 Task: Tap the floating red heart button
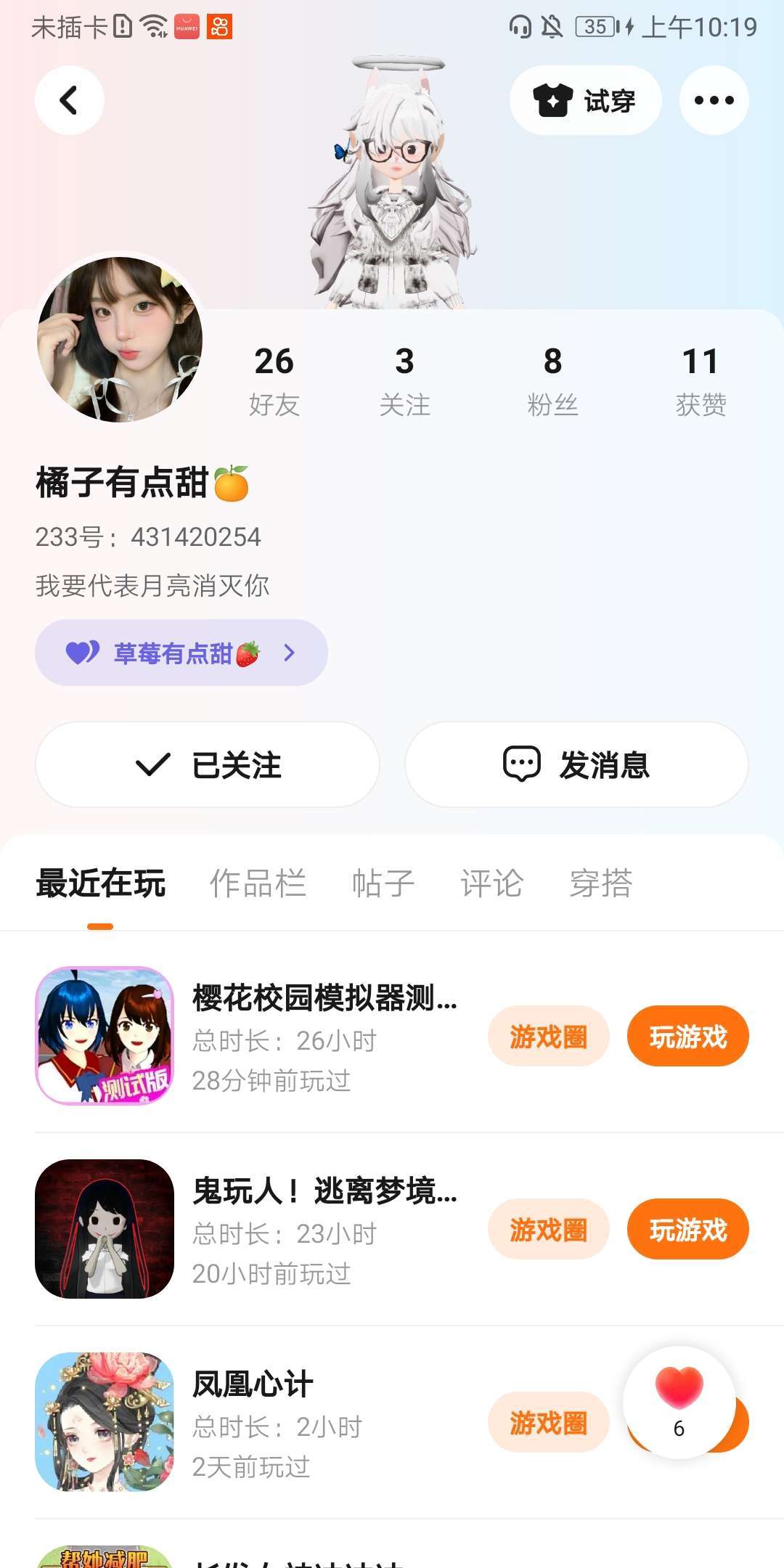click(x=679, y=1401)
